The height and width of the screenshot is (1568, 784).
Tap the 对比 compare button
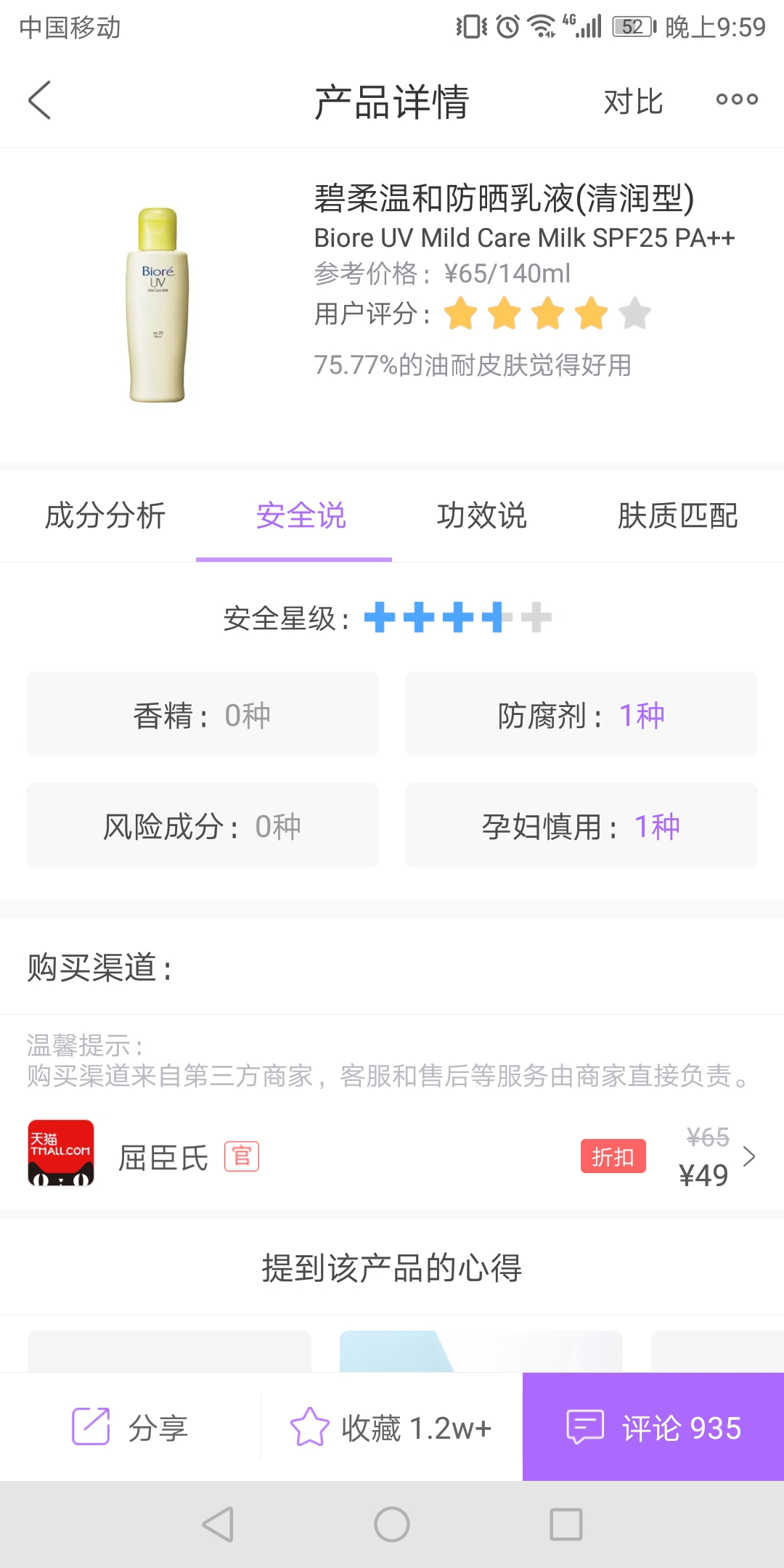pyautogui.click(x=633, y=102)
